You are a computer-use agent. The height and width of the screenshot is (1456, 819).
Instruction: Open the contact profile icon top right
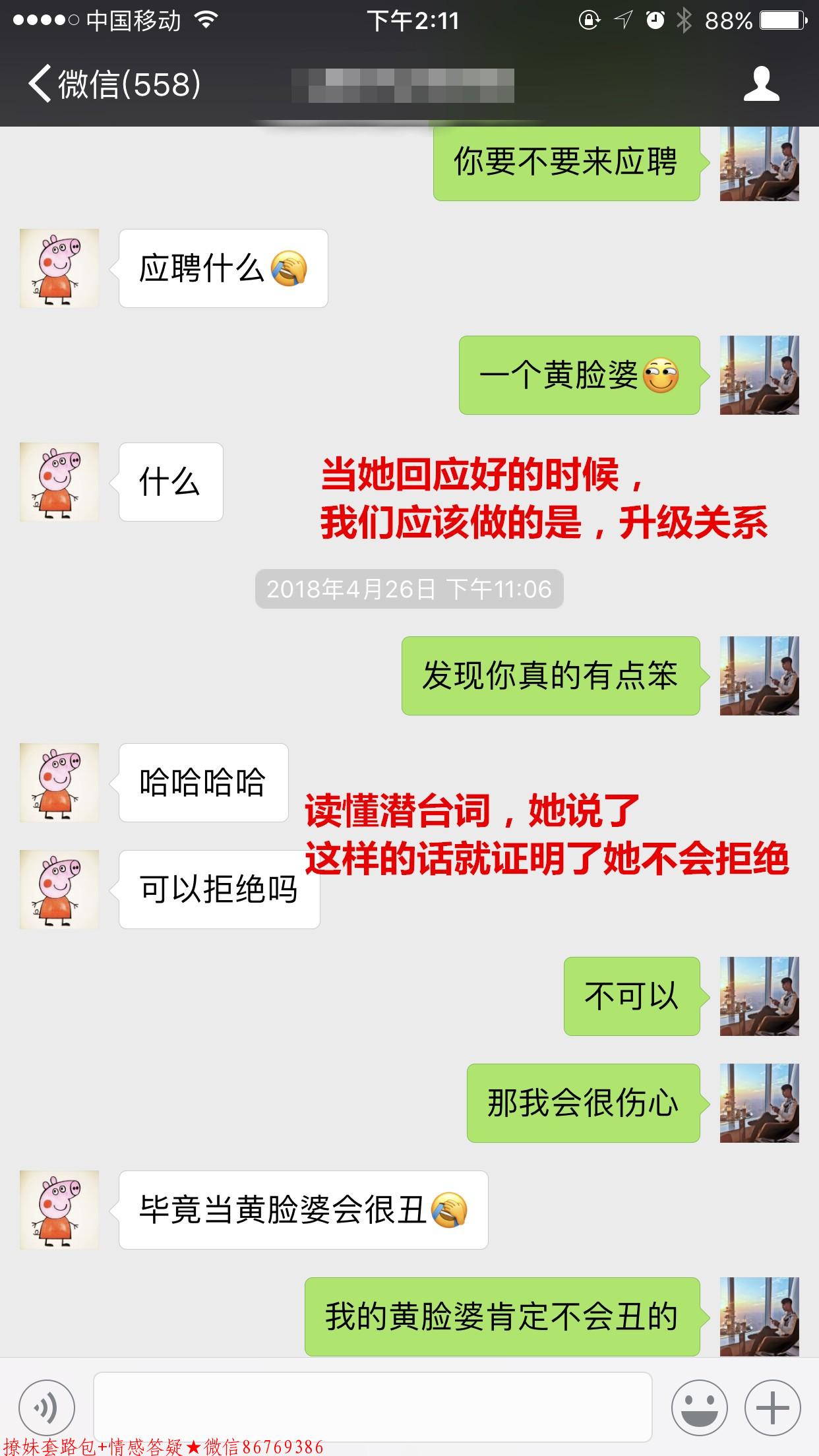(763, 86)
